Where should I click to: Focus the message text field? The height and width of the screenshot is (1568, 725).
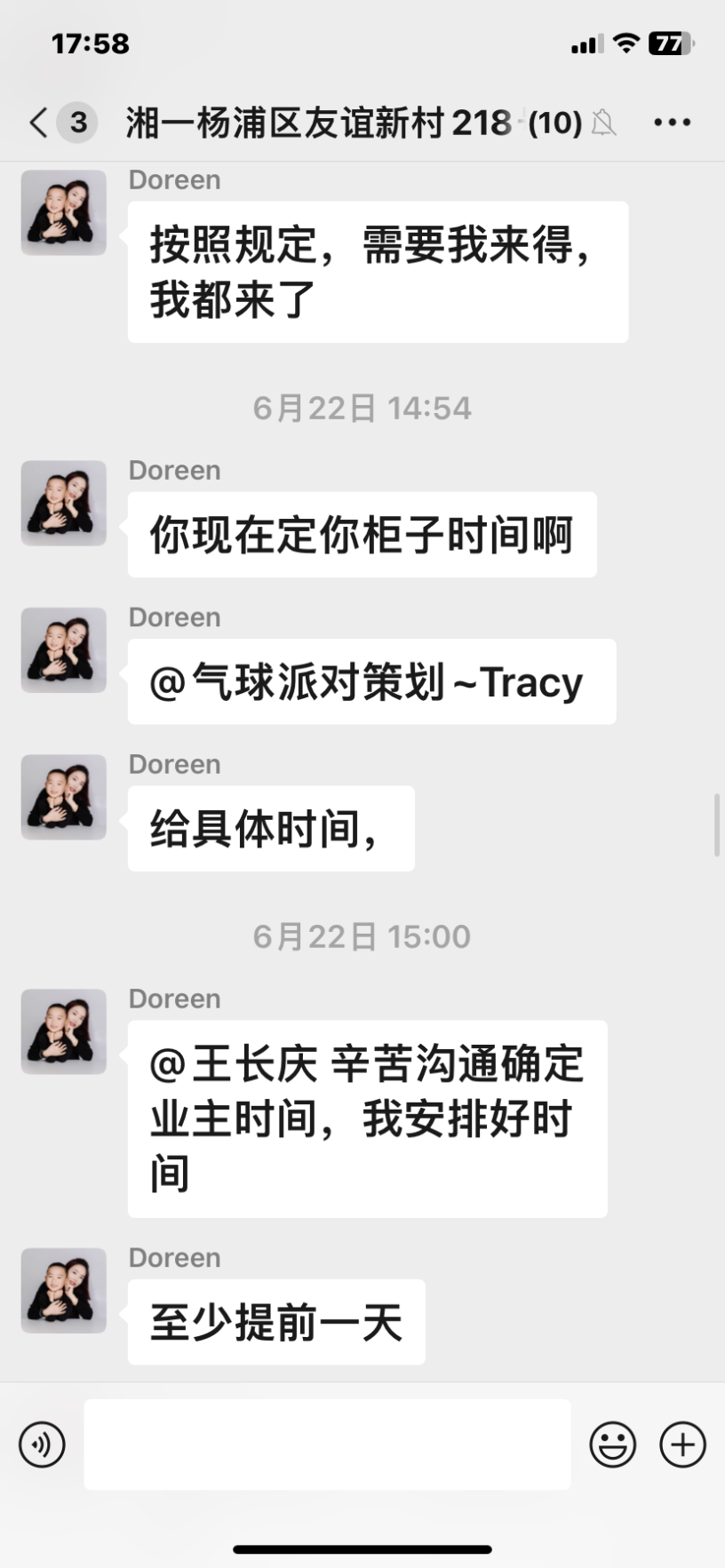pyautogui.click(x=327, y=1445)
